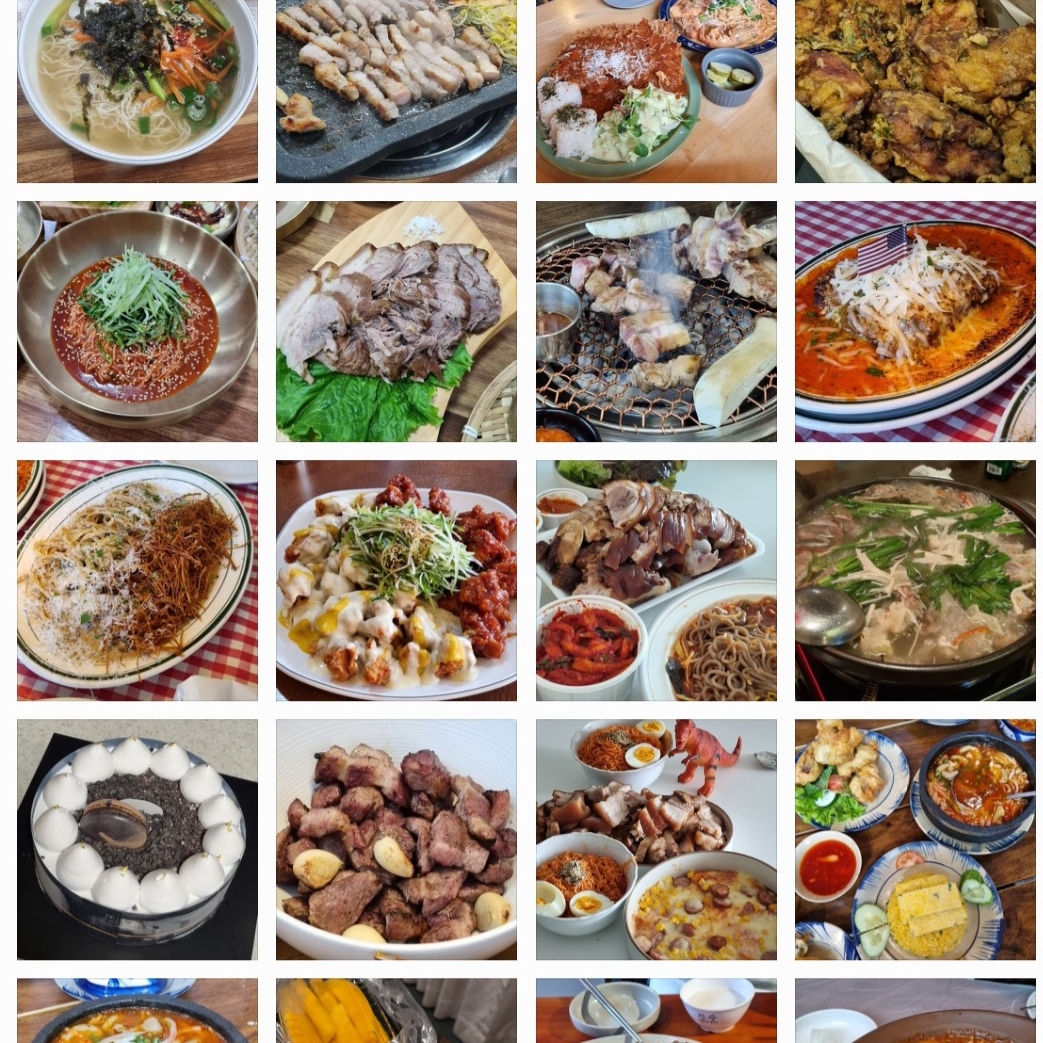View the three-sauce chicken with scallions photo

click(x=396, y=580)
